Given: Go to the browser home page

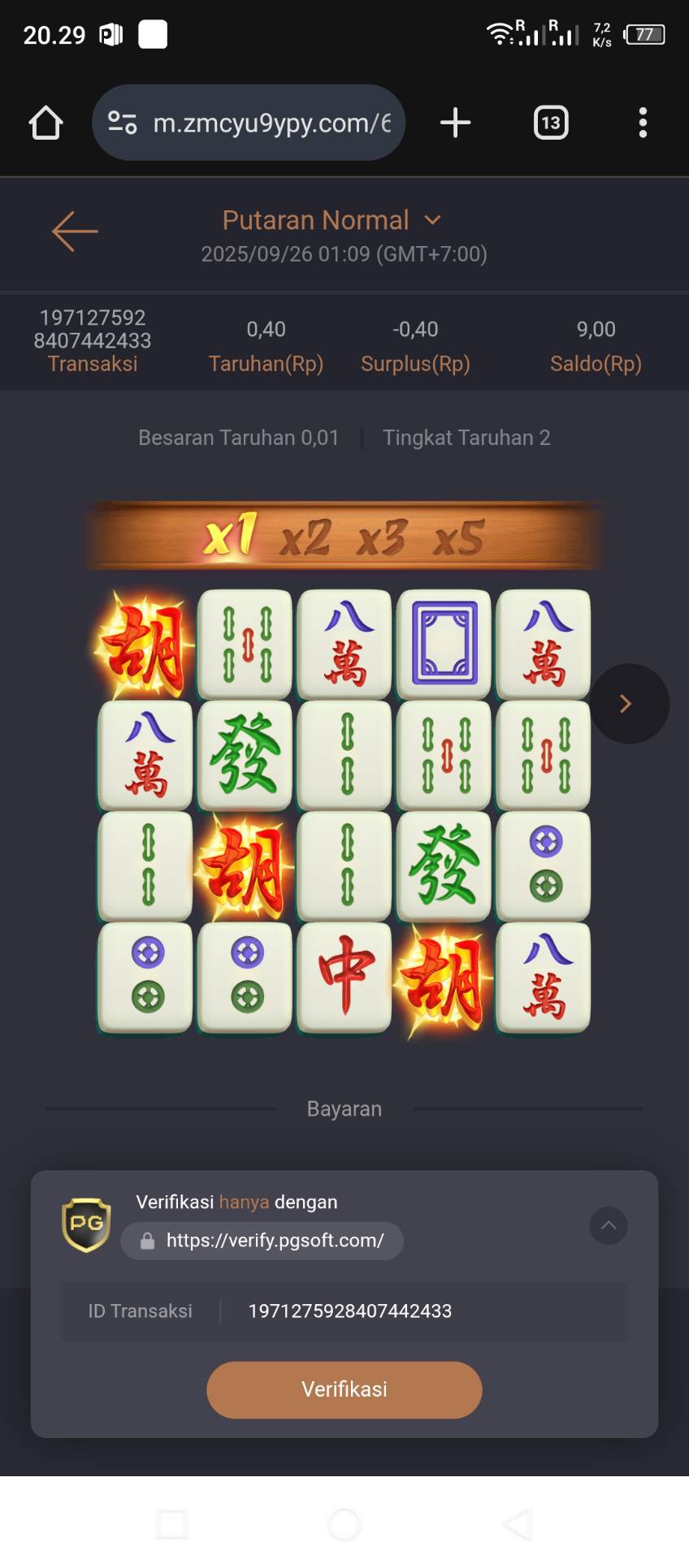Looking at the screenshot, I should [x=45, y=123].
